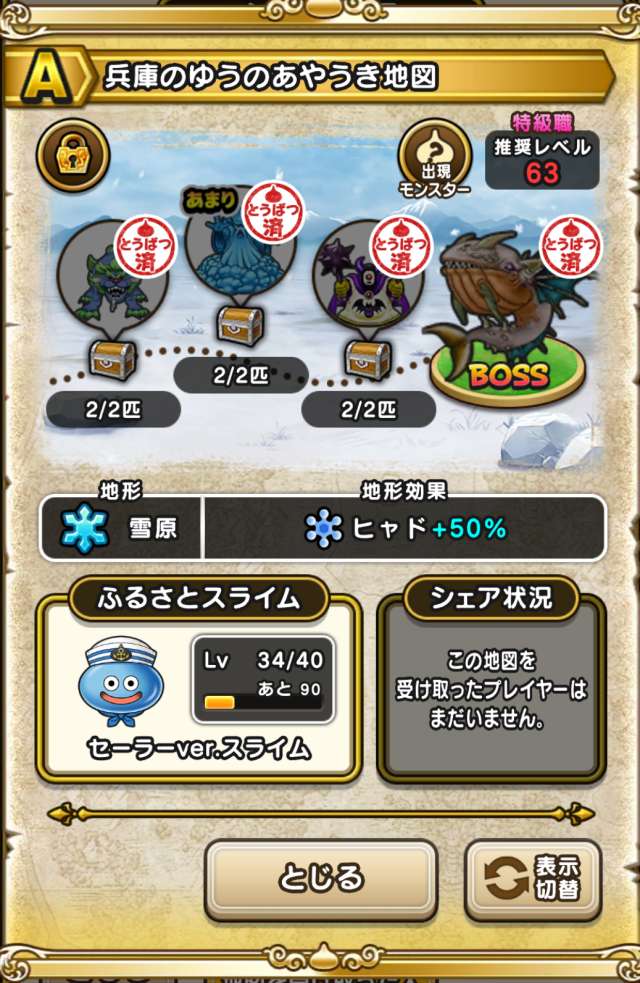Screen dimensions: 640x983
Task: Tap the purple wizard monster bubble
Action: click(x=360, y=277)
